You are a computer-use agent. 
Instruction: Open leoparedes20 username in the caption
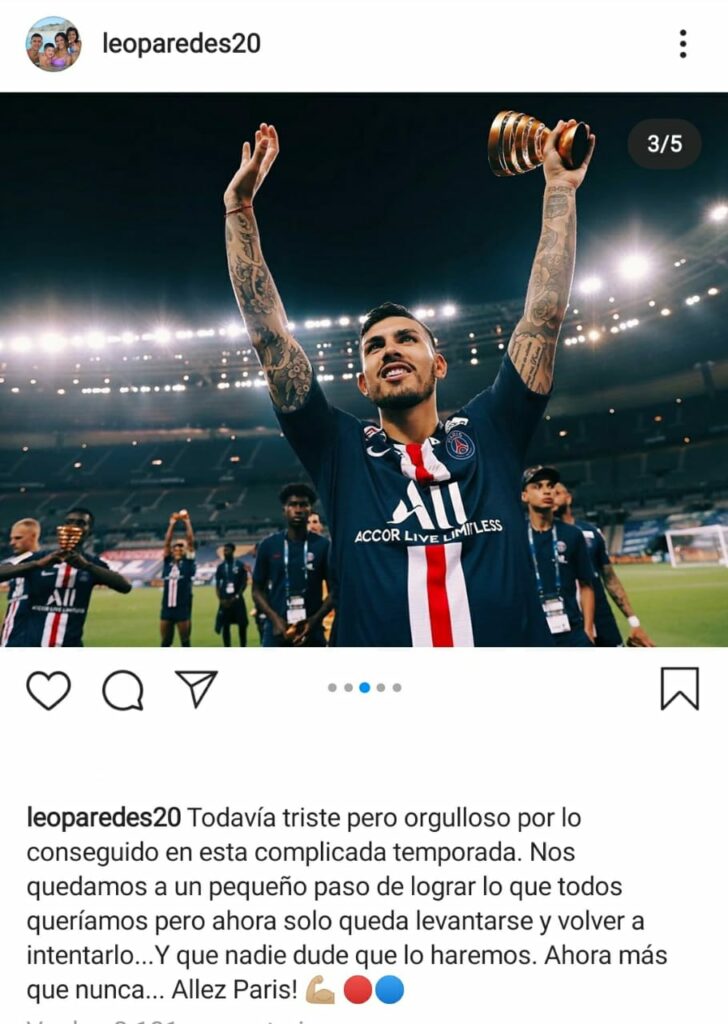(103, 818)
